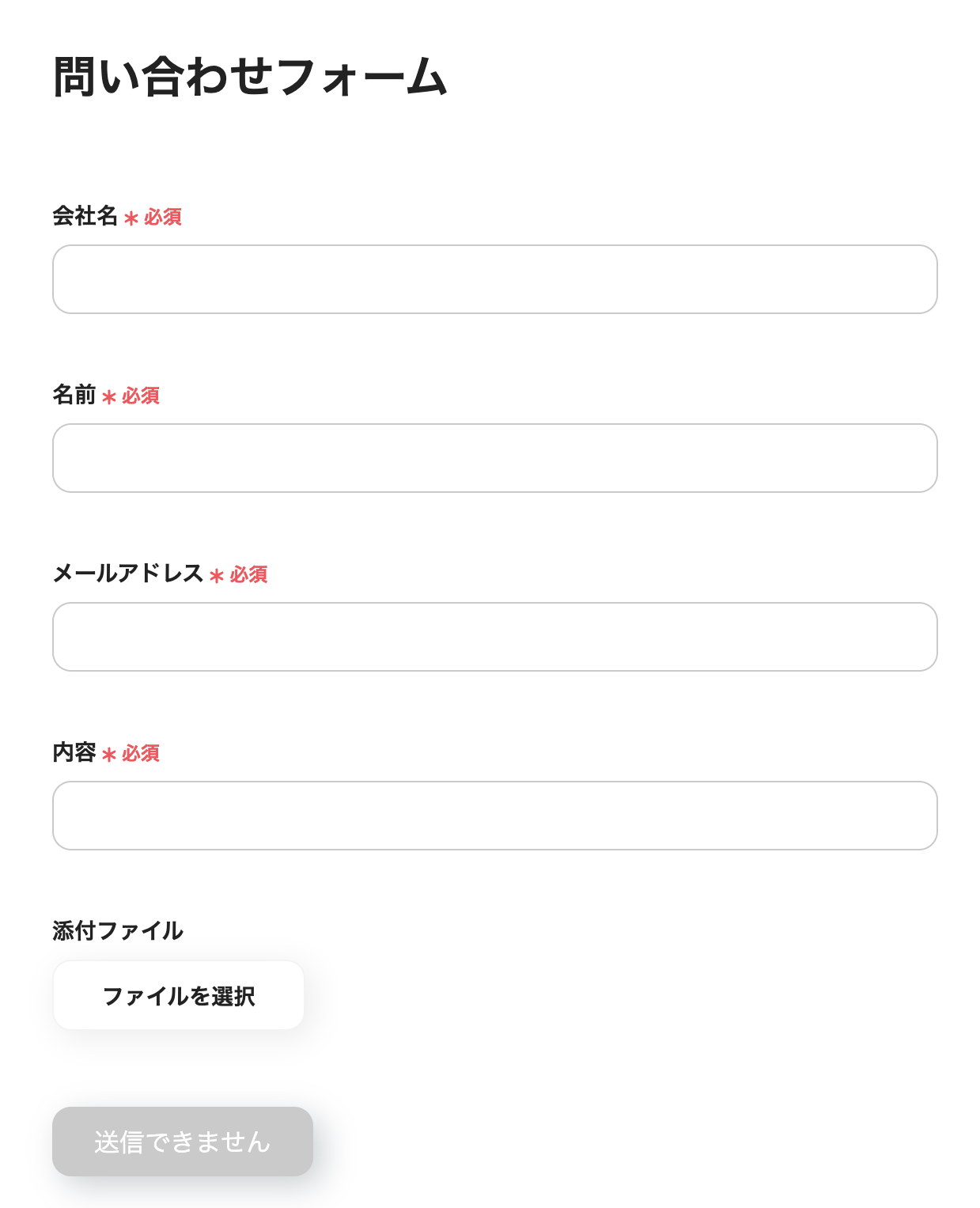
Task: Click the 内容 input field
Action: click(x=494, y=816)
